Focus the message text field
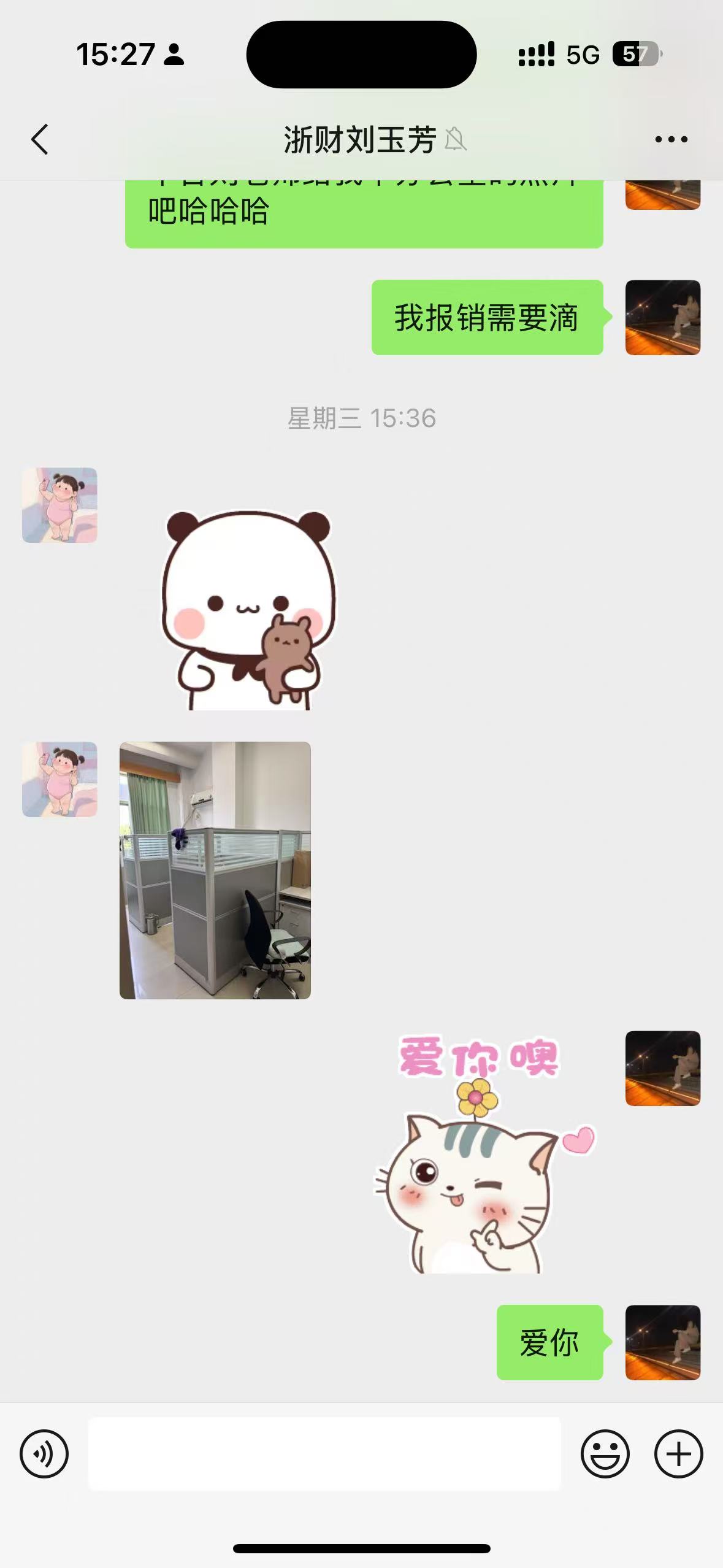723x1568 pixels. 324,1453
